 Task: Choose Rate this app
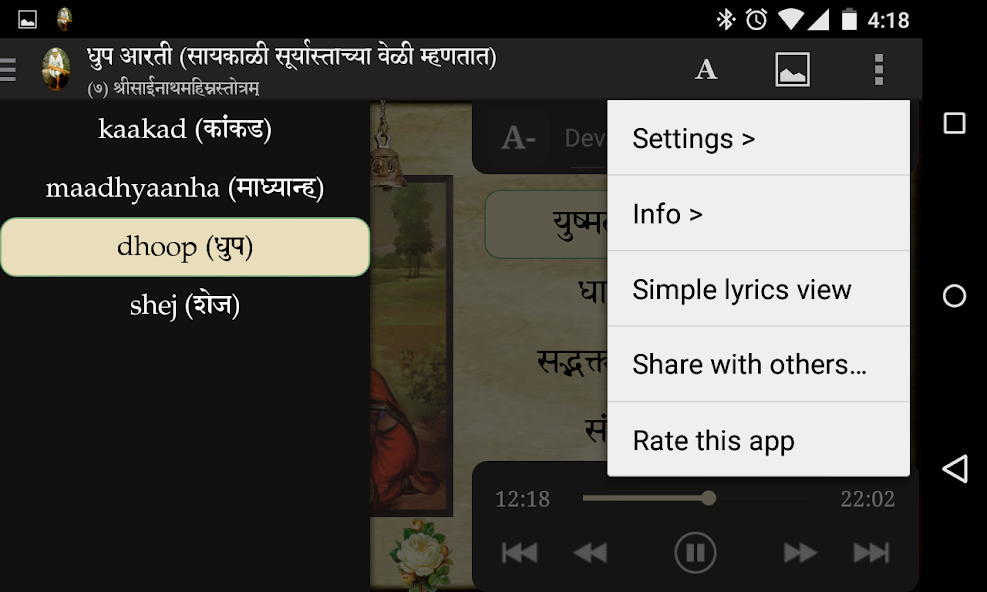click(x=758, y=441)
